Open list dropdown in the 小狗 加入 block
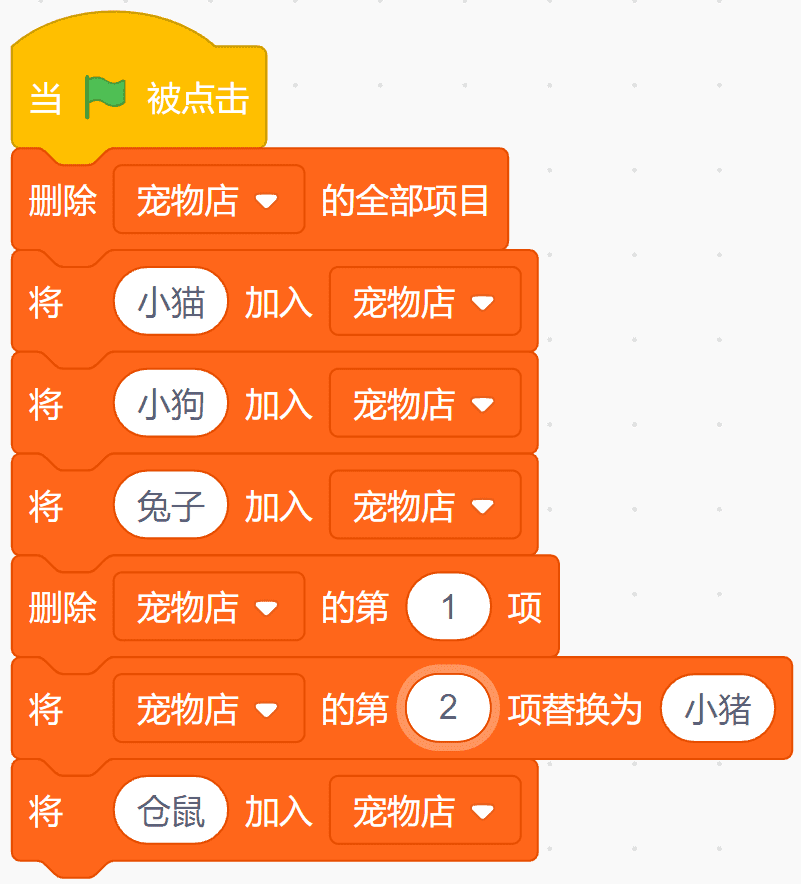 point(425,403)
